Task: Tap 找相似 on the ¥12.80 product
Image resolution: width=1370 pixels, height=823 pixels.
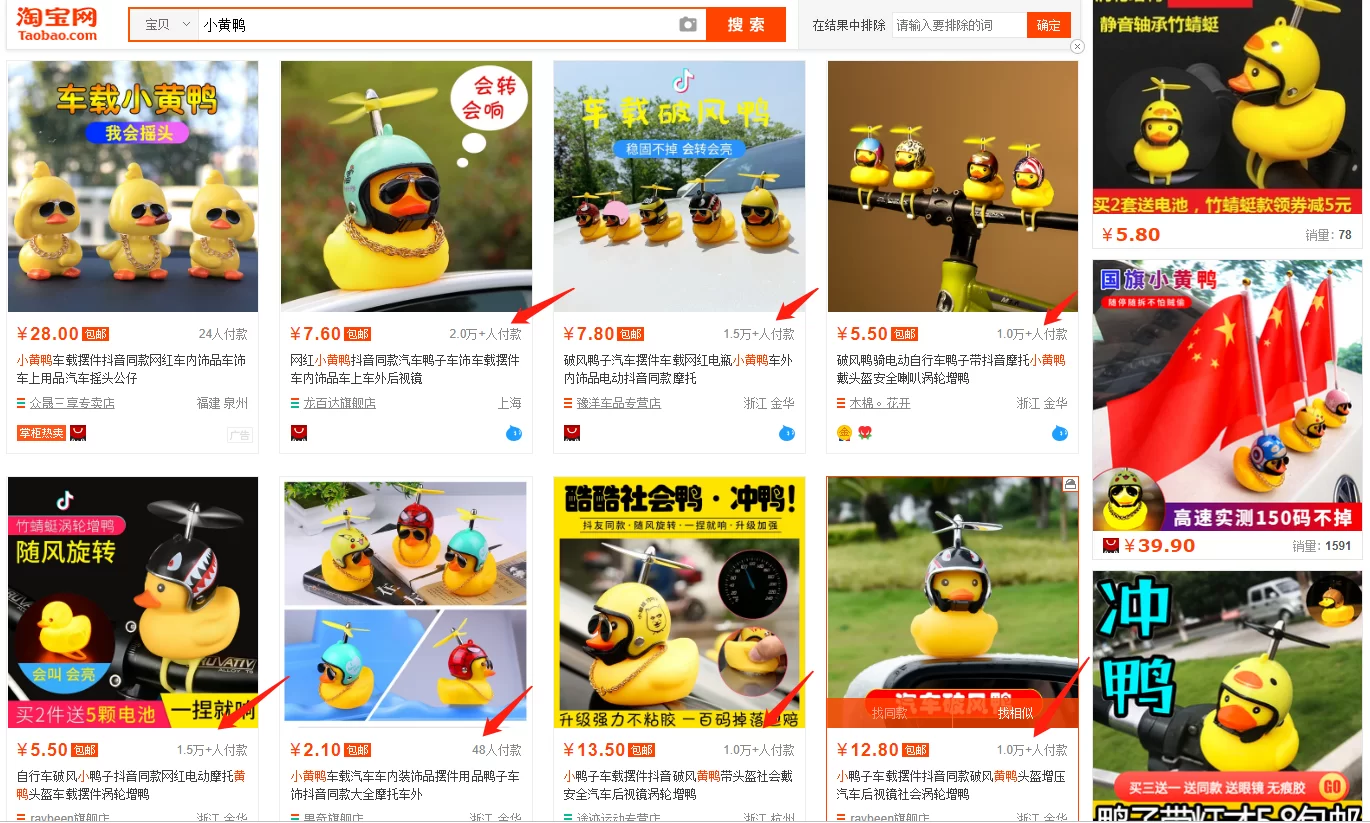Action: pos(1015,713)
